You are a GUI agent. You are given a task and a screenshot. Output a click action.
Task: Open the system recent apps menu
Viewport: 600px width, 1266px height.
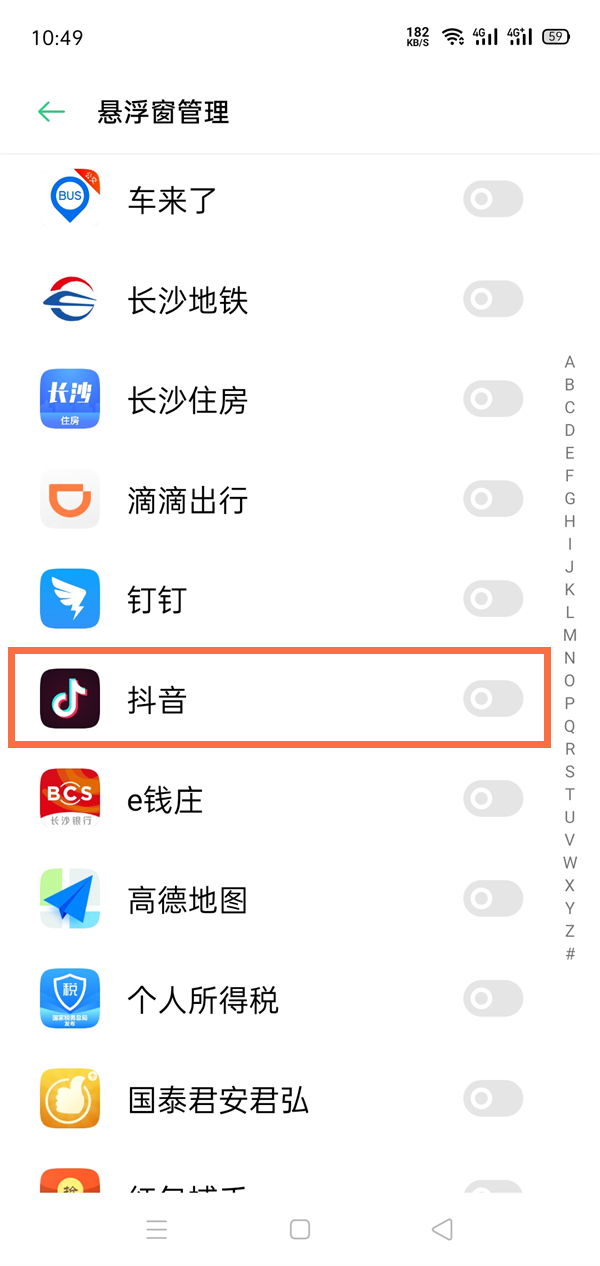pos(157,1229)
